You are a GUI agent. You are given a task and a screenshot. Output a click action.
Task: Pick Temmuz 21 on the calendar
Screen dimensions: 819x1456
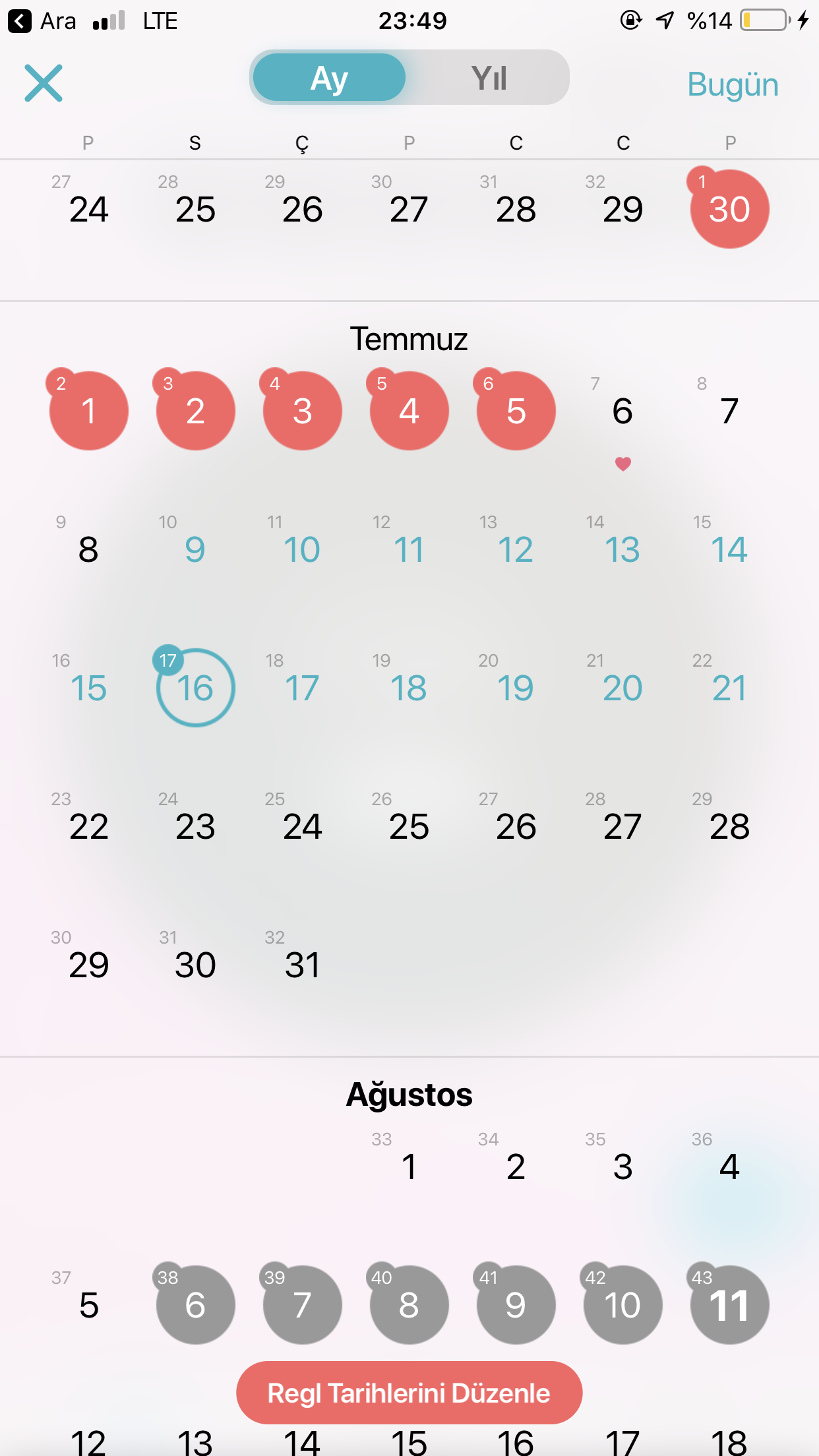729,688
